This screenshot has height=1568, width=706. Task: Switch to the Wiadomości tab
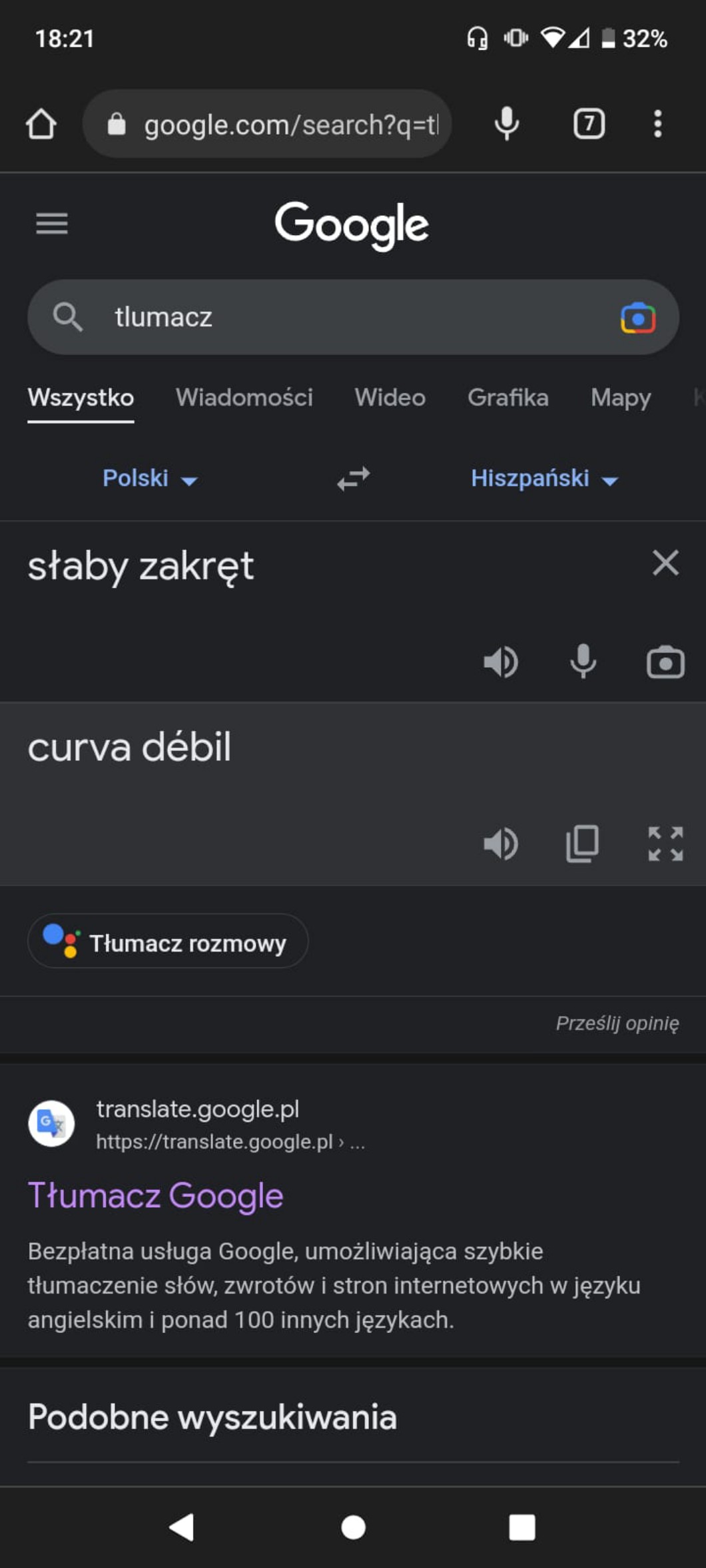tap(244, 397)
